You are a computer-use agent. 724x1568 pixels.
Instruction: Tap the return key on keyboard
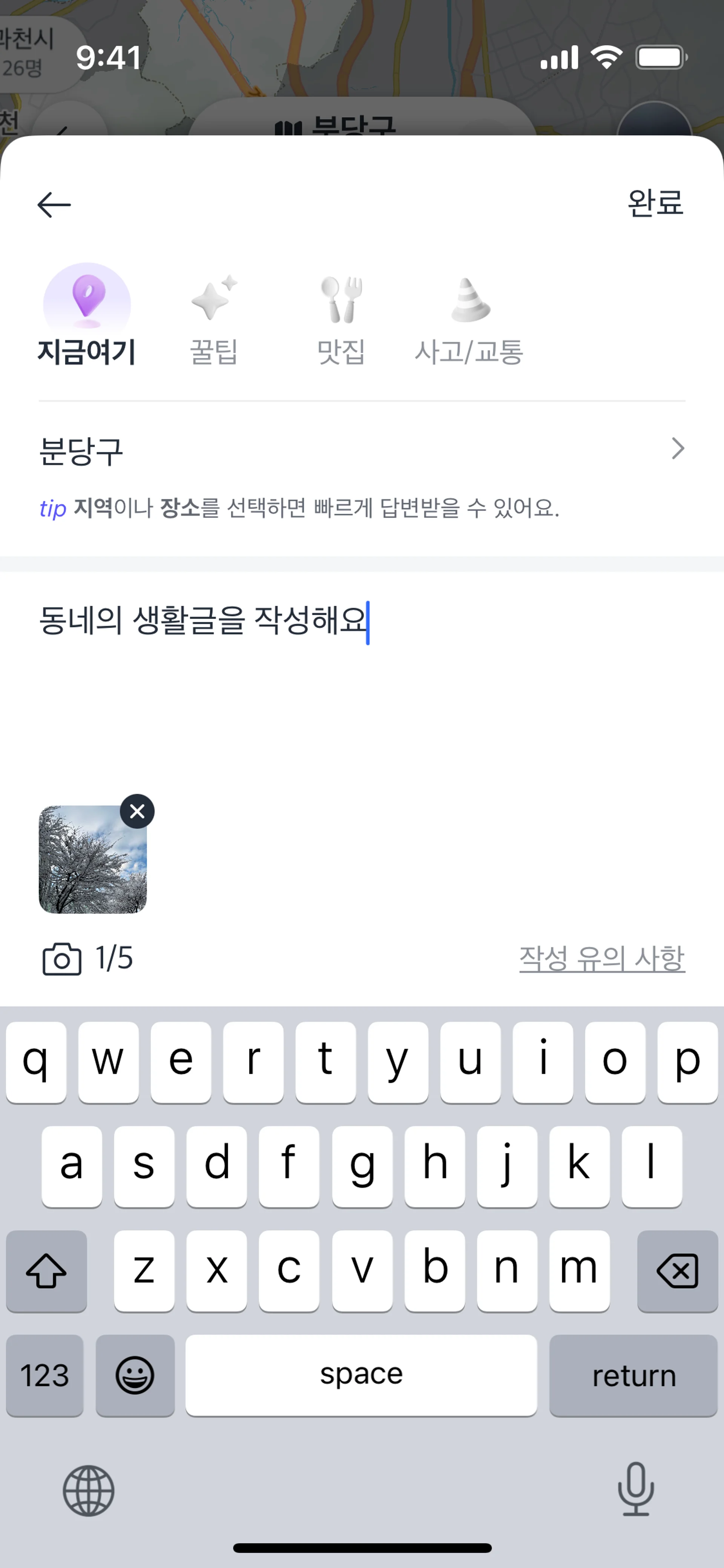coord(633,1376)
